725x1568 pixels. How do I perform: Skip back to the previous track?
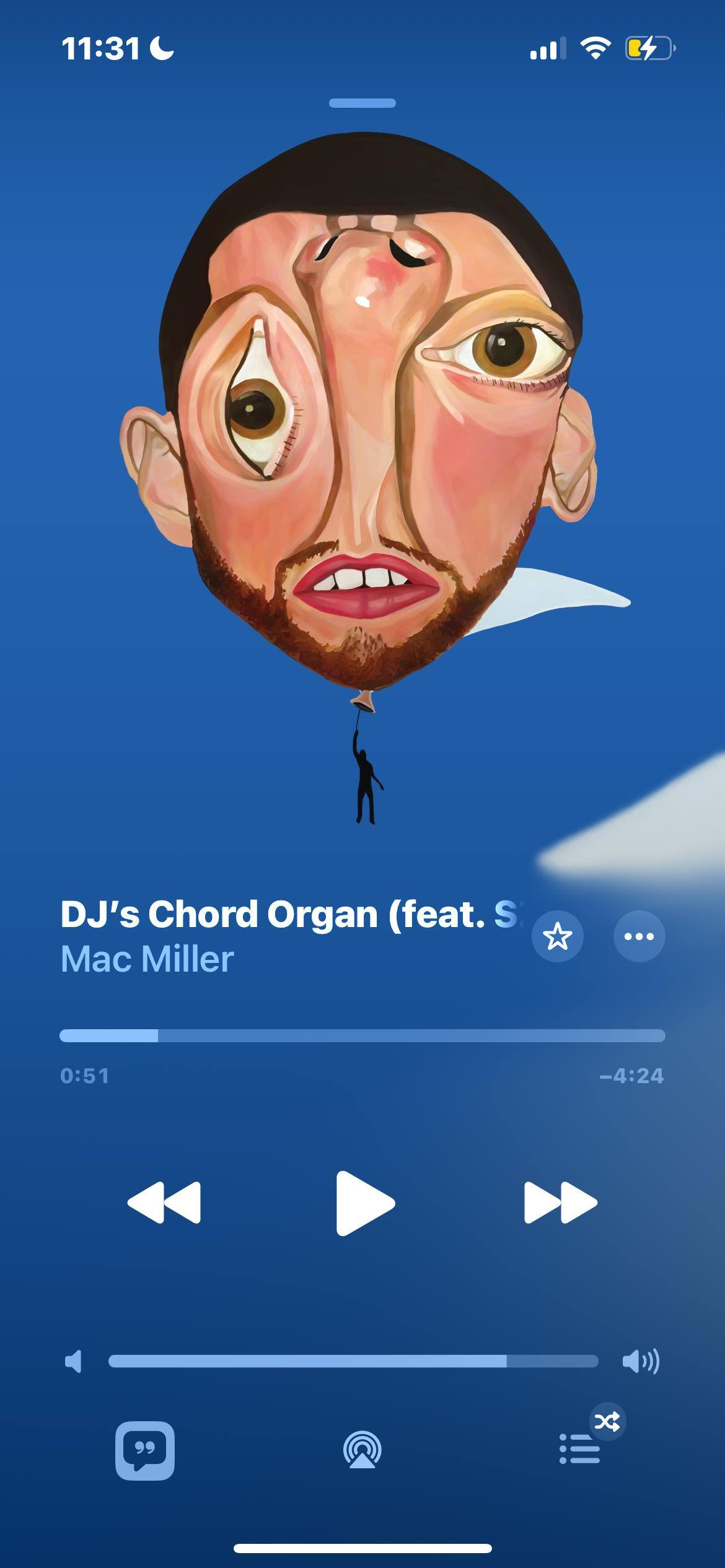(164, 1203)
